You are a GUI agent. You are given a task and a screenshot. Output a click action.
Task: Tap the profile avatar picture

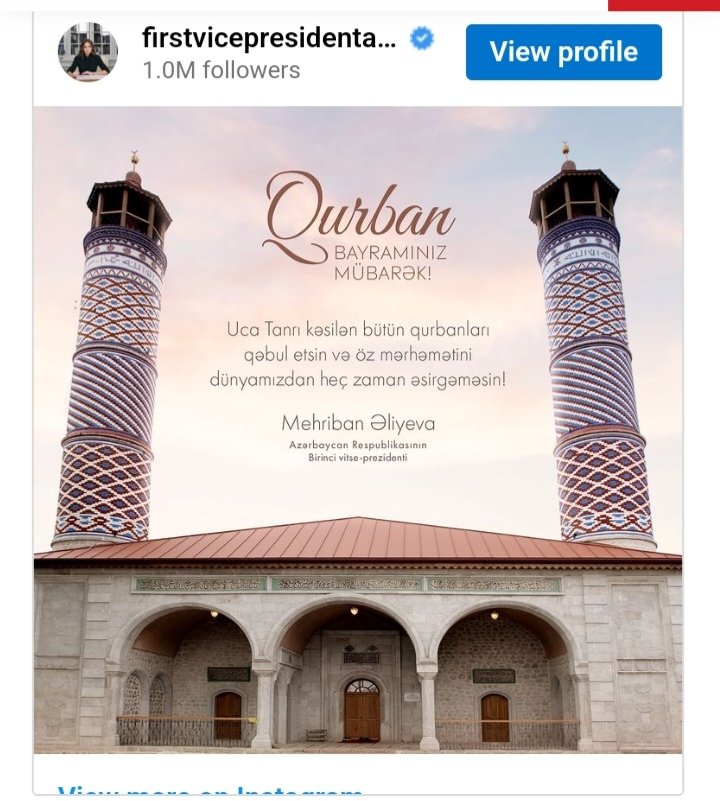pos(88,52)
